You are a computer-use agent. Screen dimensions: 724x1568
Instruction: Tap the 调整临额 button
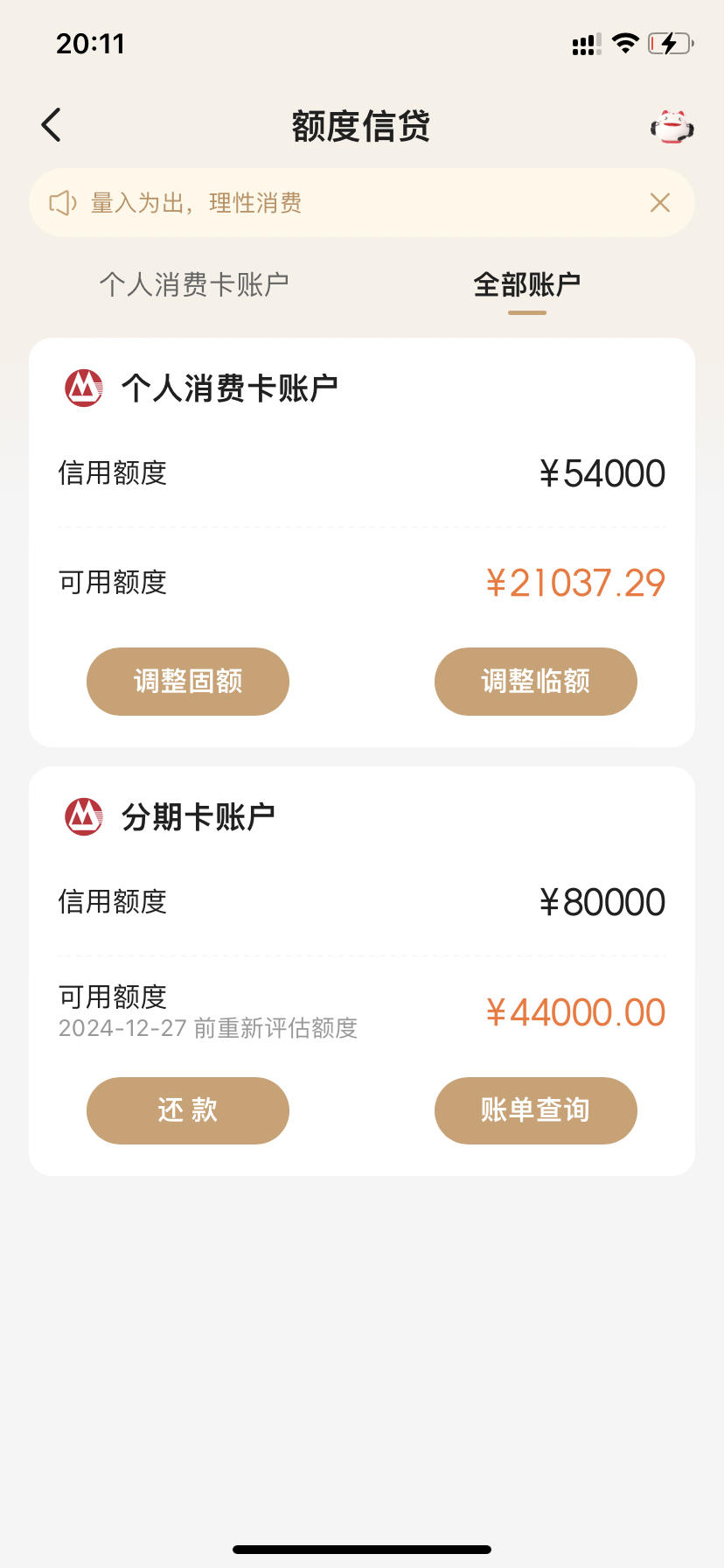point(536,682)
